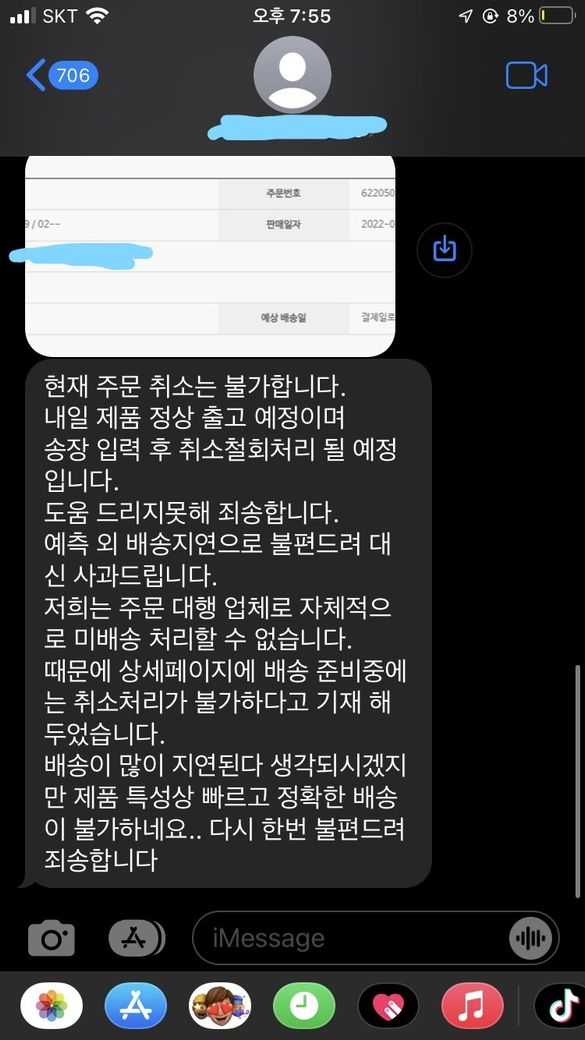Open the App Store for iMessage
The width and height of the screenshot is (585, 1040).
point(136,1006)
